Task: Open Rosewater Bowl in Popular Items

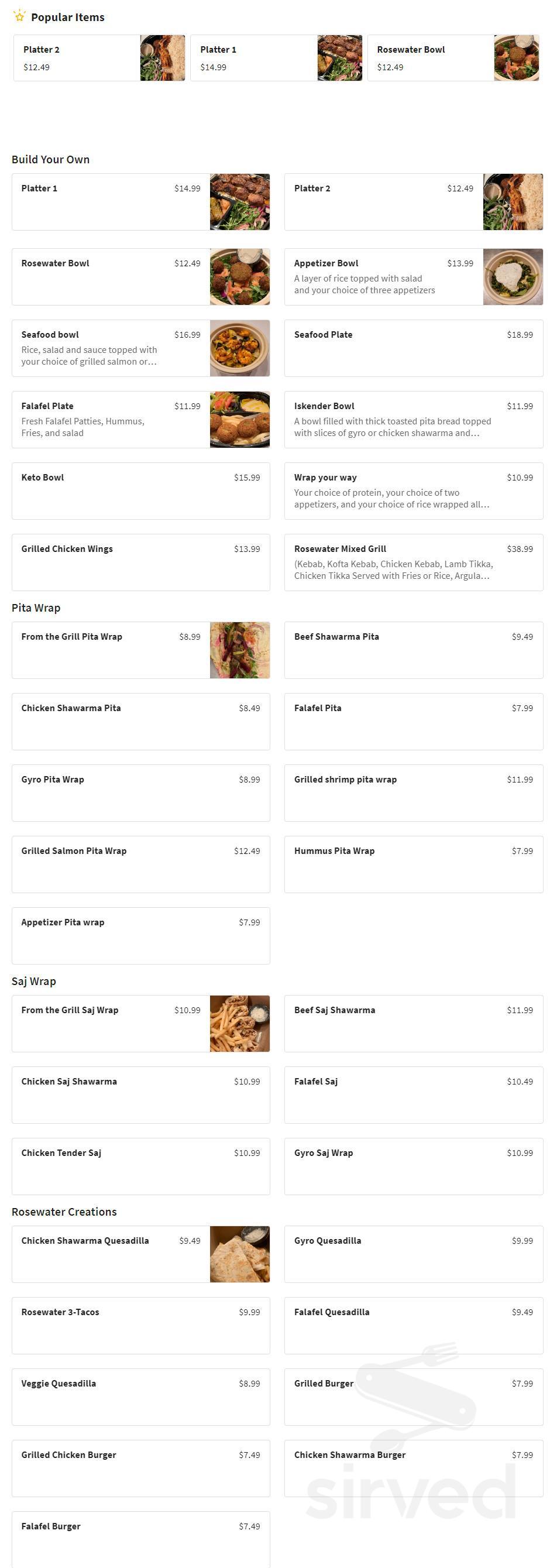Action: coord(453,58)
